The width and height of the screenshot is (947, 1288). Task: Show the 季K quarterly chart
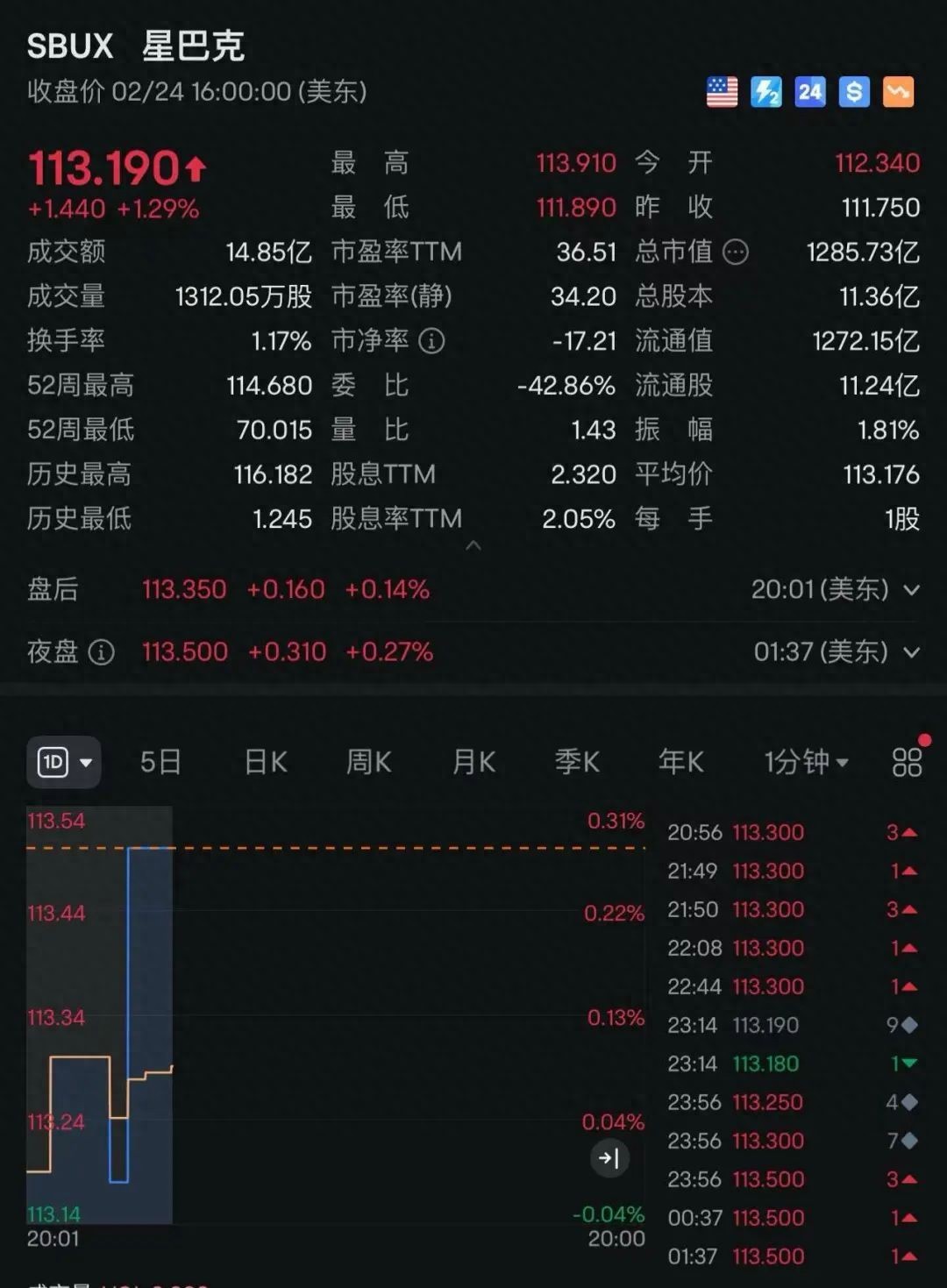(x=577, y=762)
